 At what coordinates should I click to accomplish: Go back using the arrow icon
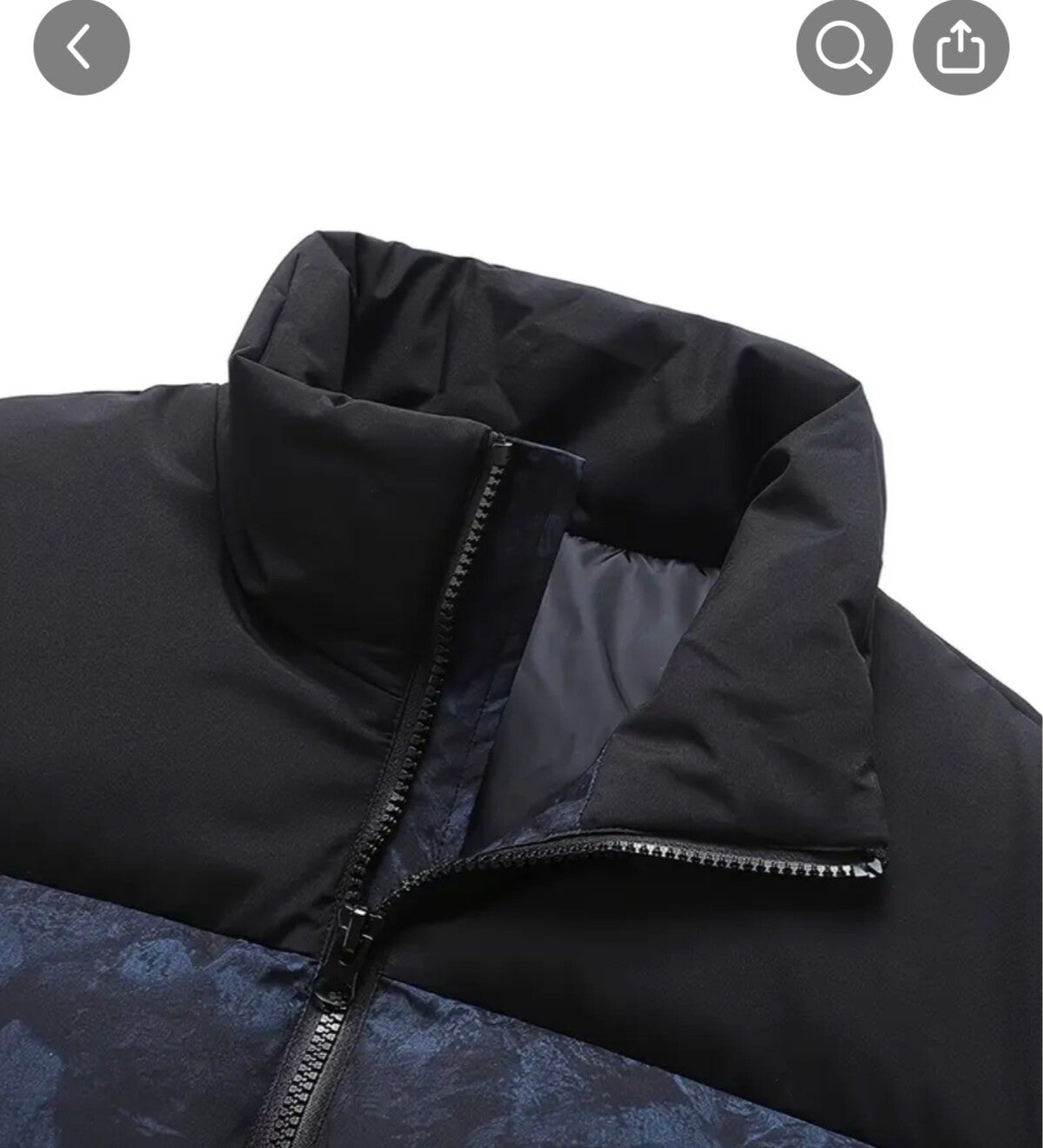tap(81, 49)
